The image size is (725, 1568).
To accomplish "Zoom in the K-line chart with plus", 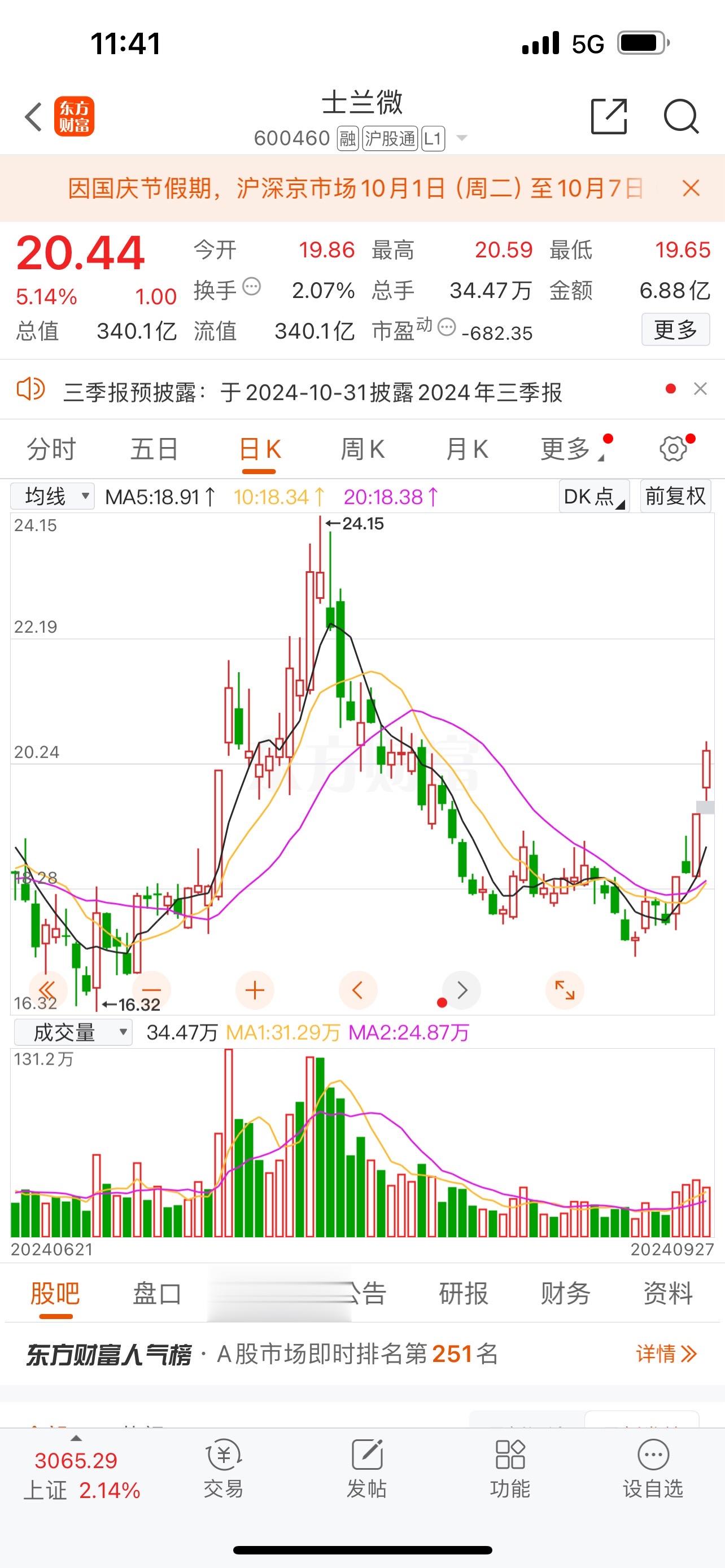I will point(255,991).
